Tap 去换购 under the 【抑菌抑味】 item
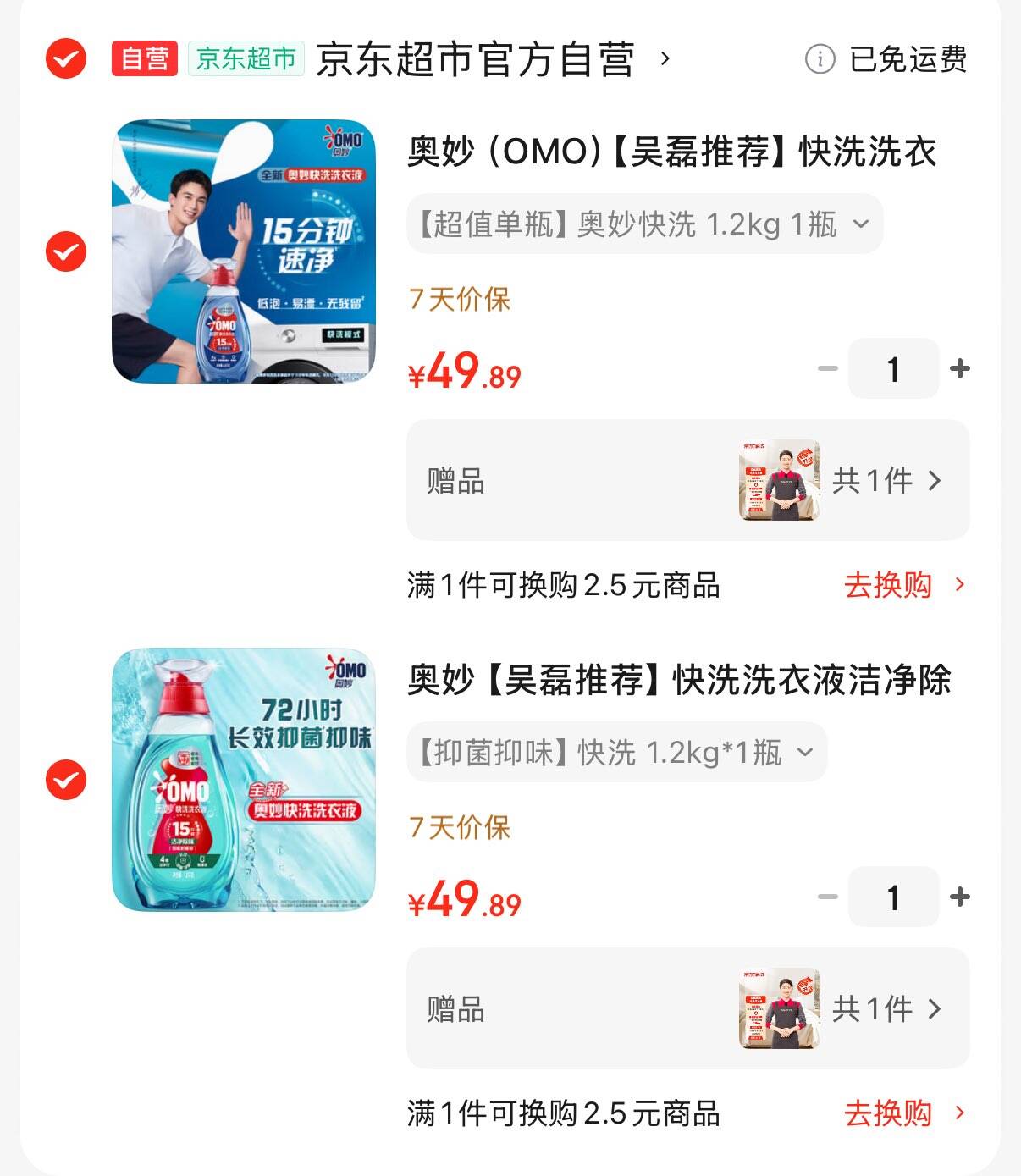Viewport: 1021px width, 1176px height. click(x=902, y=1113)
